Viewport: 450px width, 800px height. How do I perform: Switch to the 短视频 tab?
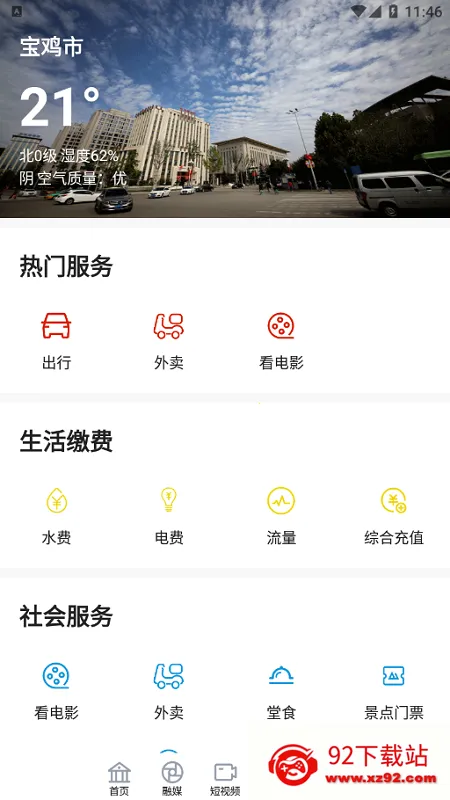(225, 779)
